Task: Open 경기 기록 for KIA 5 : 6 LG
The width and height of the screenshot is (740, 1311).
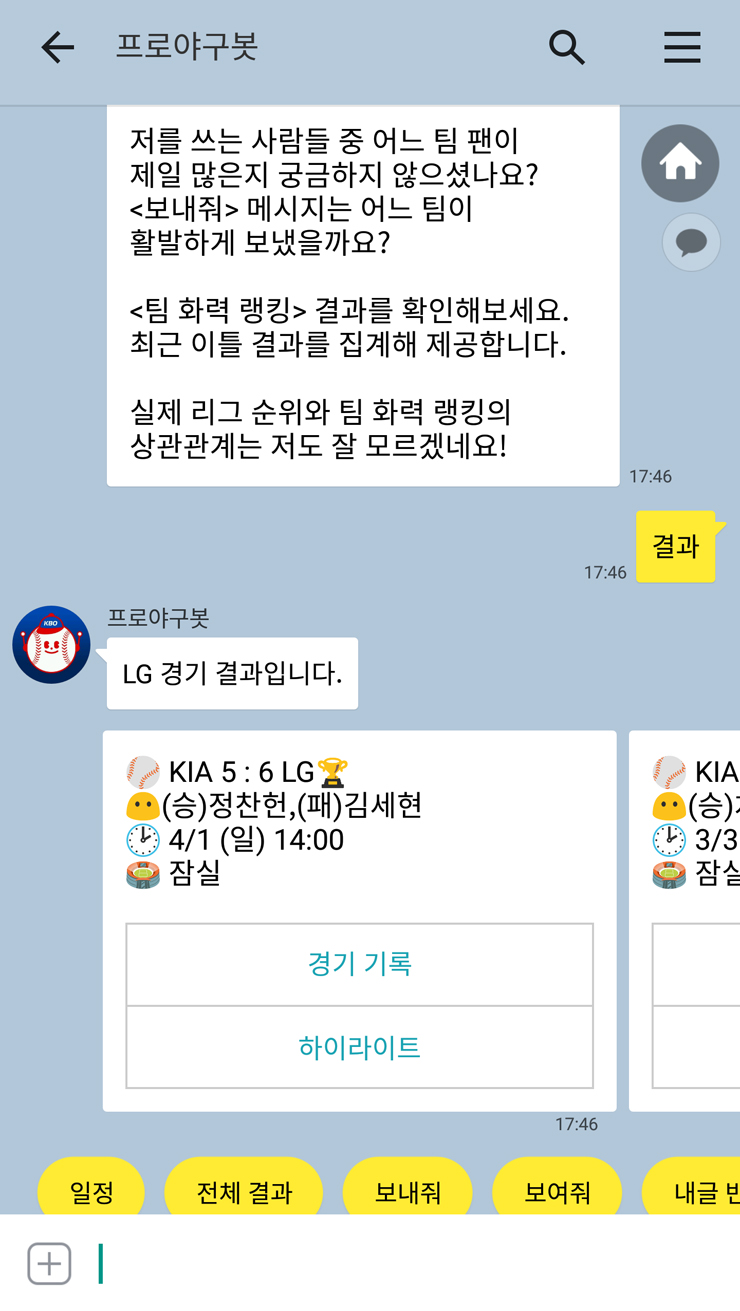Action: pyautogui.click(x=359, y=964)
